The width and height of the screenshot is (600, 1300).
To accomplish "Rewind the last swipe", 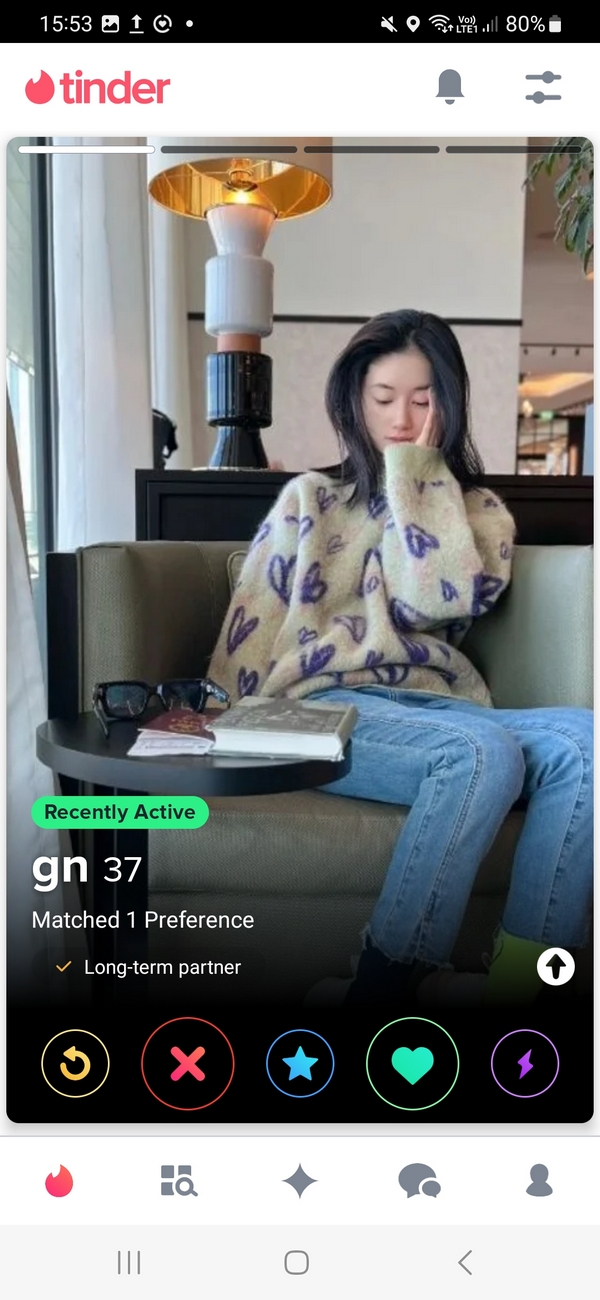I will pyautogui.click(x=75, y=1064).
